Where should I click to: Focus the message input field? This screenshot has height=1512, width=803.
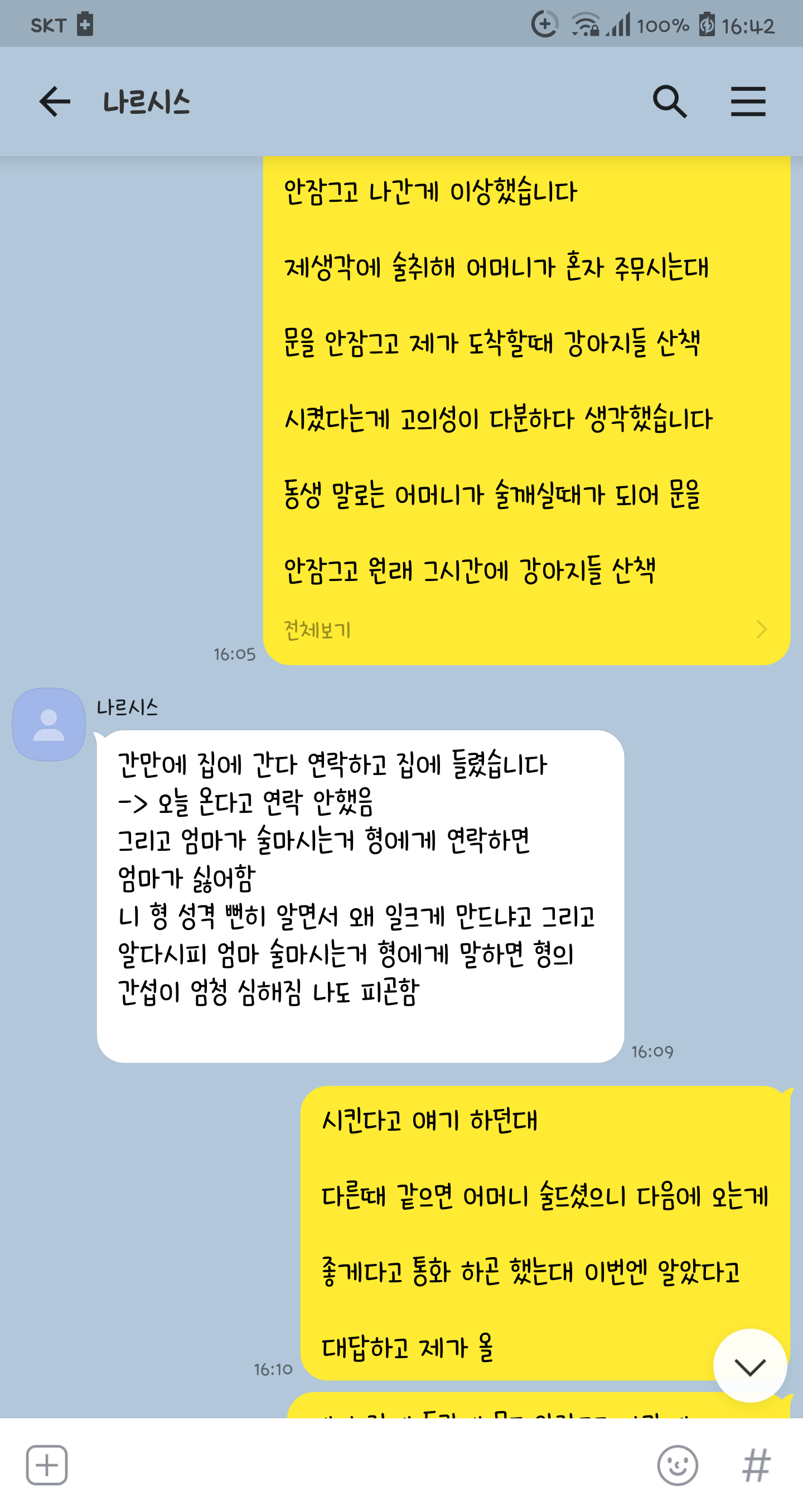tap(362, 1465)
